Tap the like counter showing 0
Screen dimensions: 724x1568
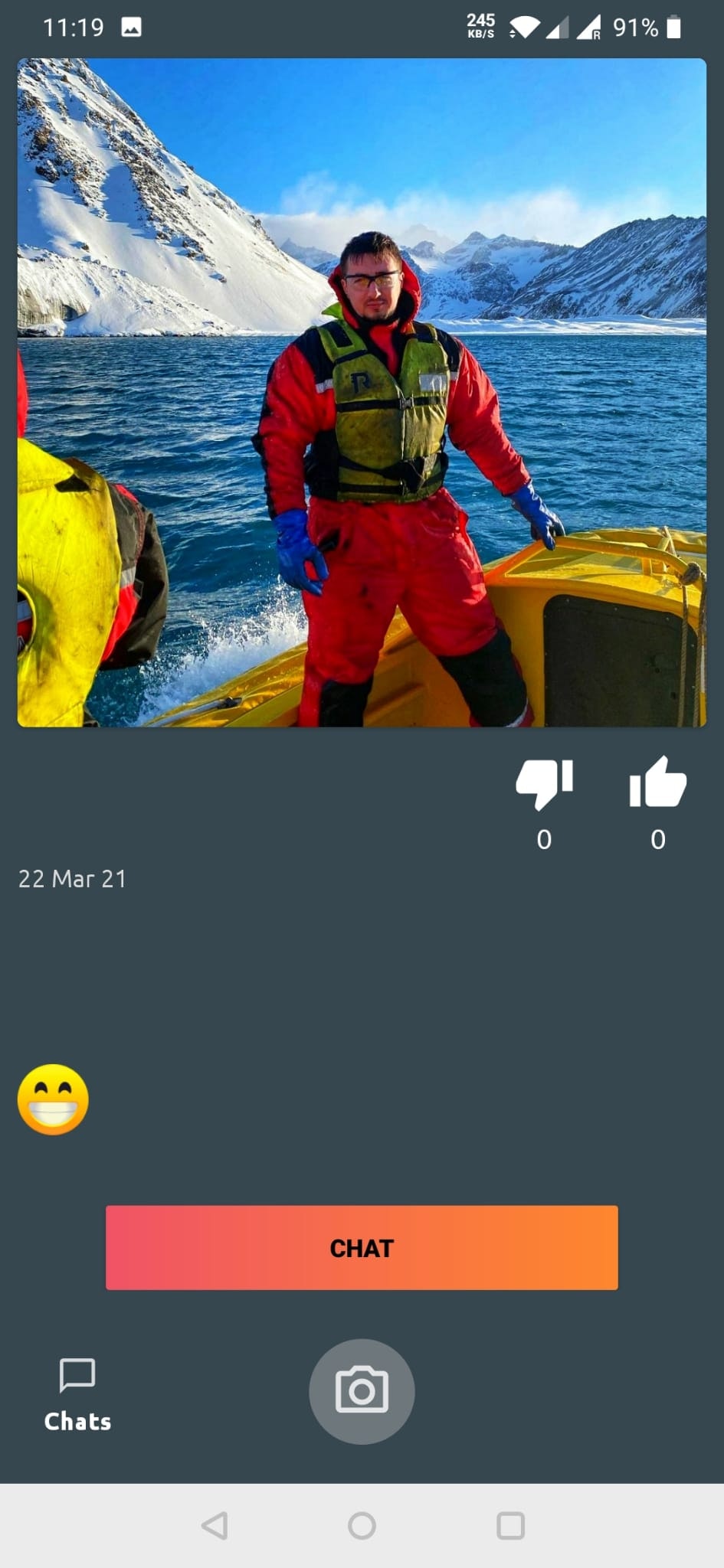[x=657, y=839]
